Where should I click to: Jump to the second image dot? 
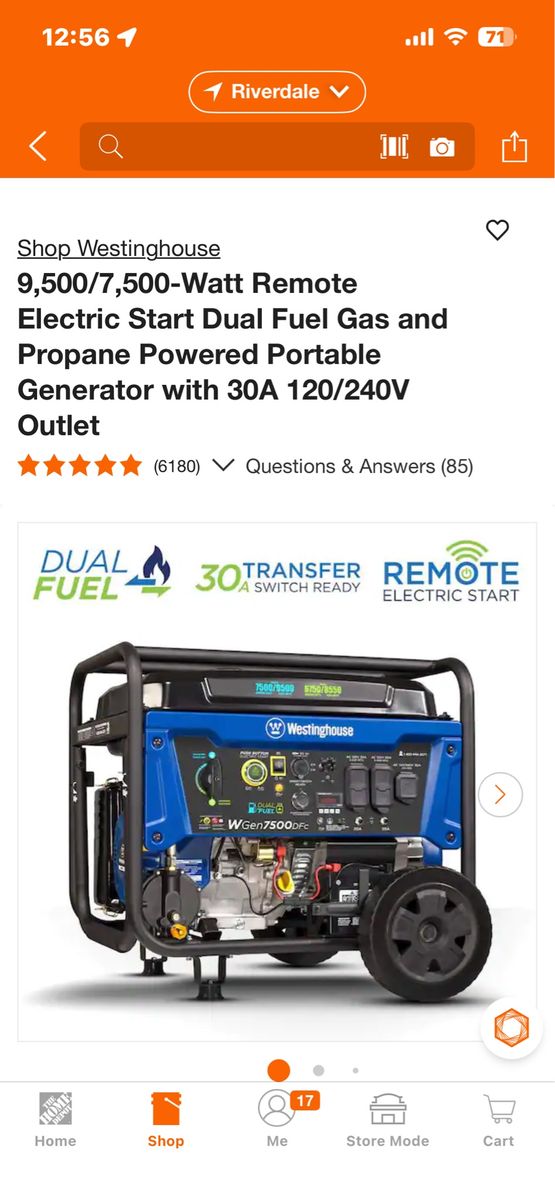[318, 1070]
